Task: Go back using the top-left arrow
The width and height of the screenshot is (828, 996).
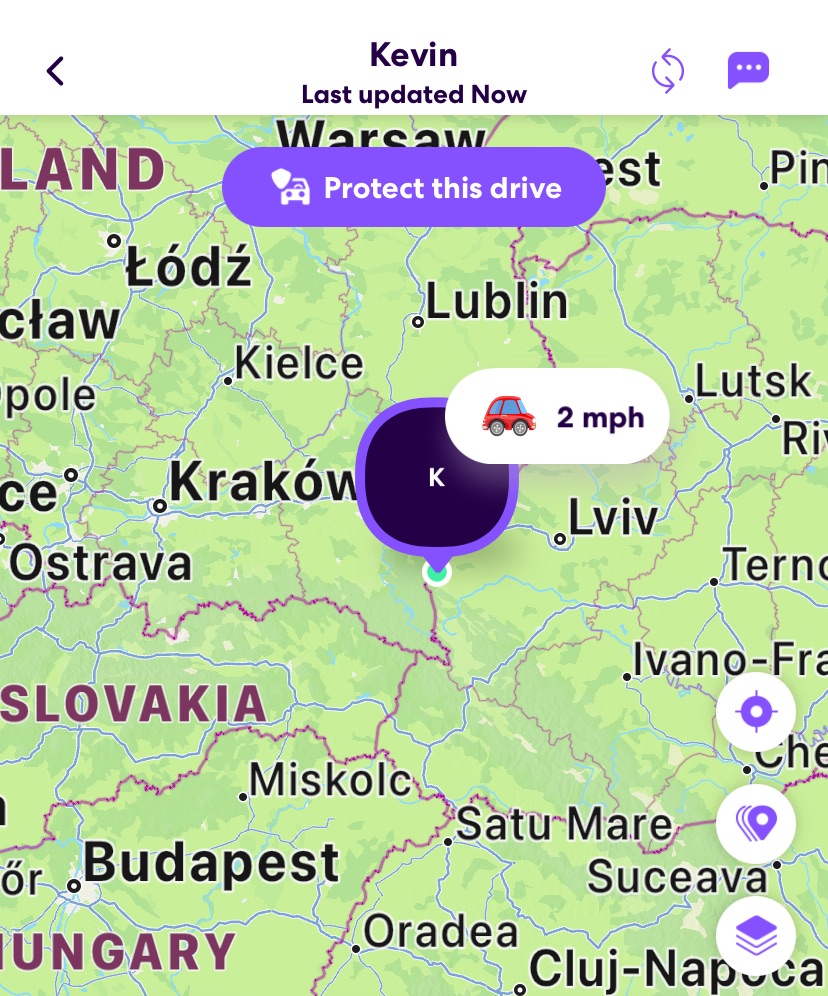Action: pyautogui.click(x=55, y=71)
